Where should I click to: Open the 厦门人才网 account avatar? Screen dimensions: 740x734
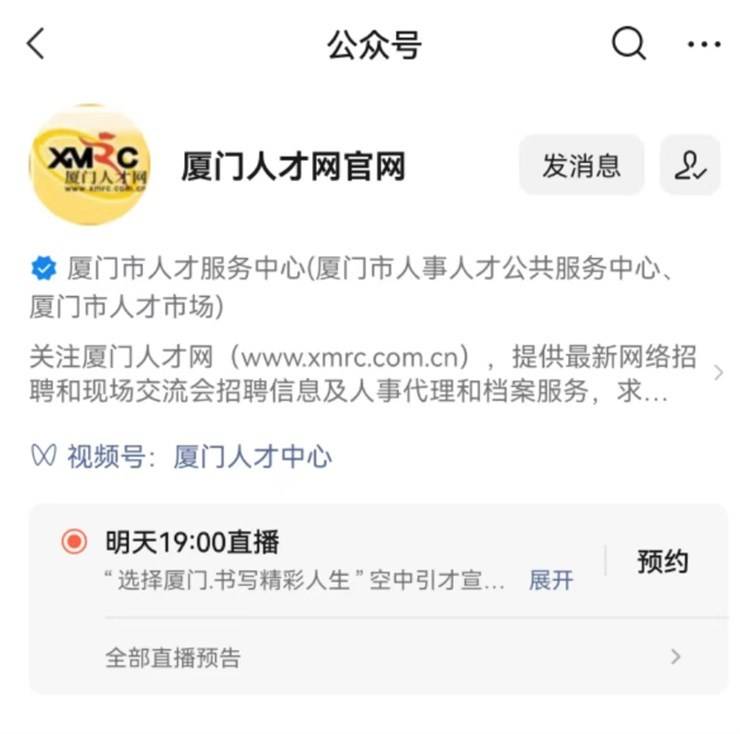pyautogui.click(x=90, y=164)
